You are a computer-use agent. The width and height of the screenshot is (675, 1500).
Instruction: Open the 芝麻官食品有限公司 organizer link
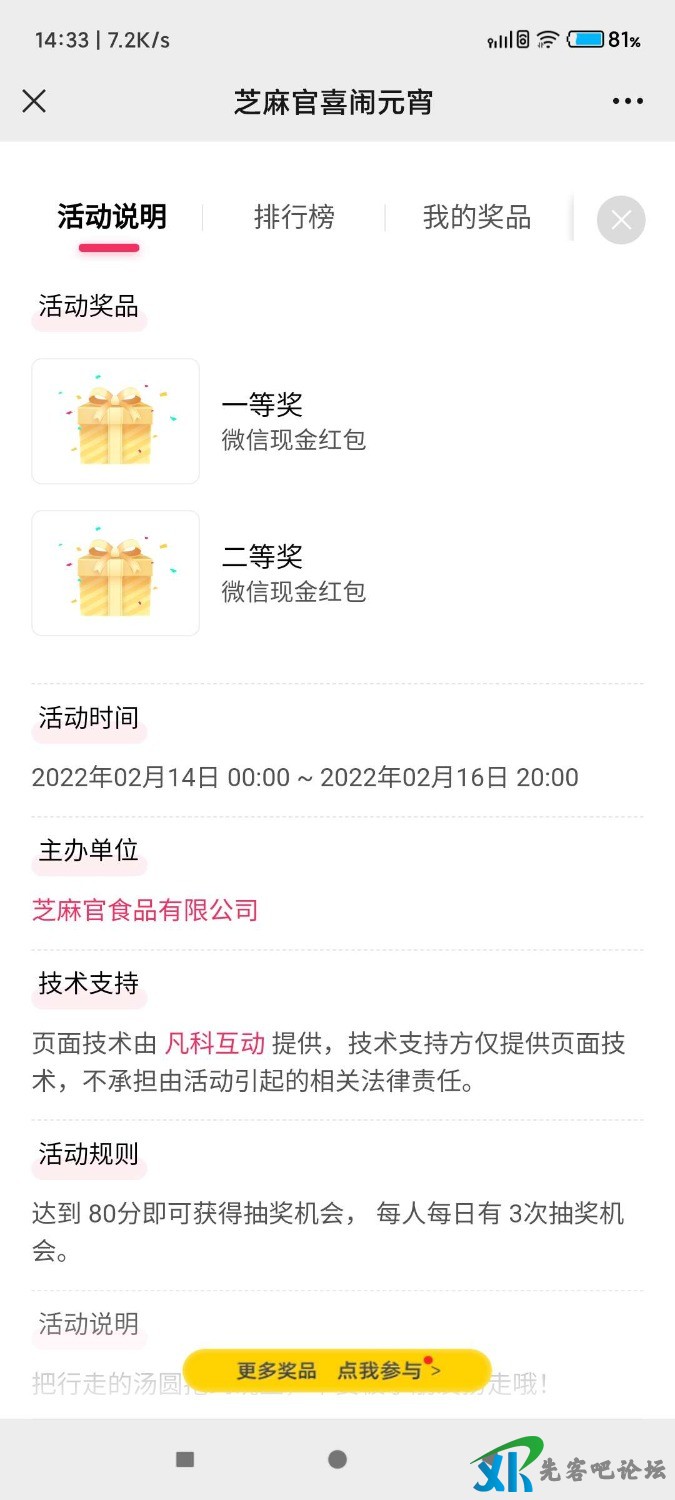click(x=145, y=910)
